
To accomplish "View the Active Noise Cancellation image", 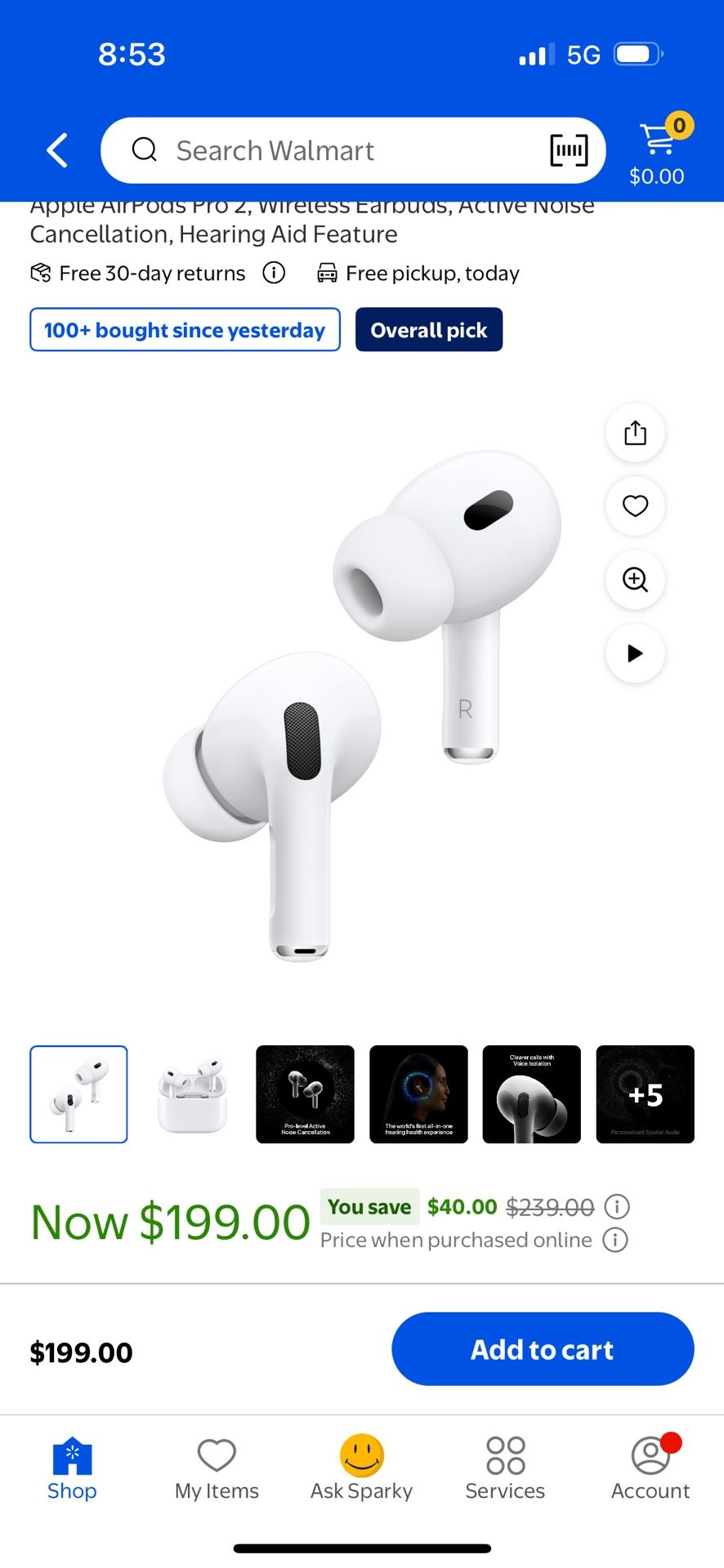I will [305, 1094].
